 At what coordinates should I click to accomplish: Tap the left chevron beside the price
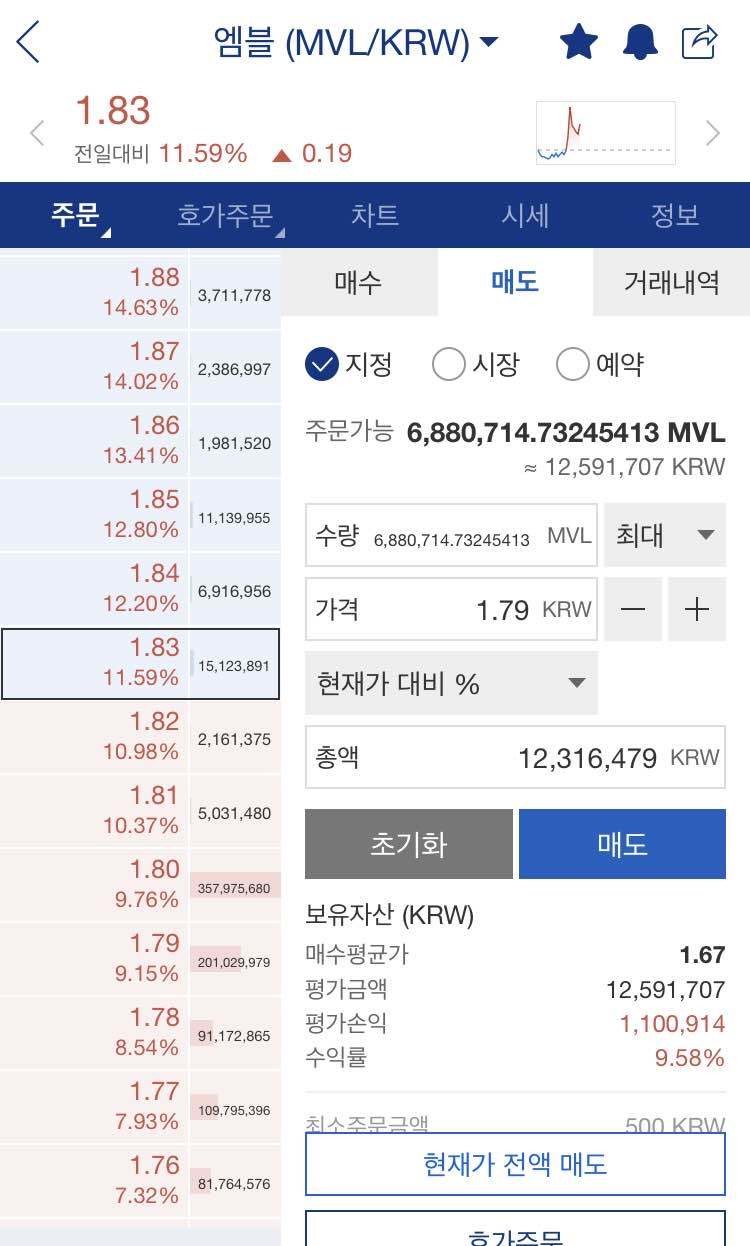coord(36,133)
